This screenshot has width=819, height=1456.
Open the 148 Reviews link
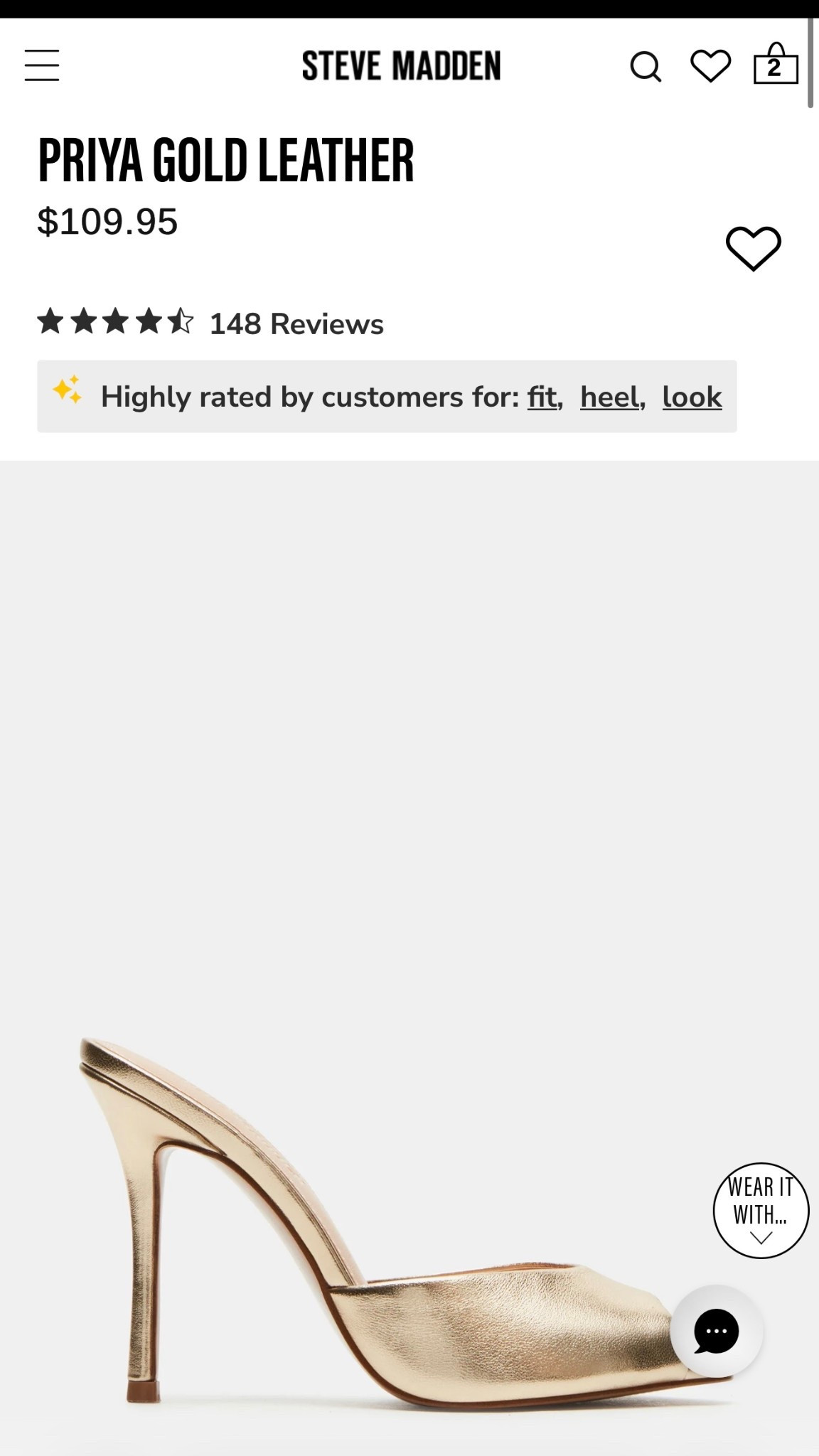point(296,324)
